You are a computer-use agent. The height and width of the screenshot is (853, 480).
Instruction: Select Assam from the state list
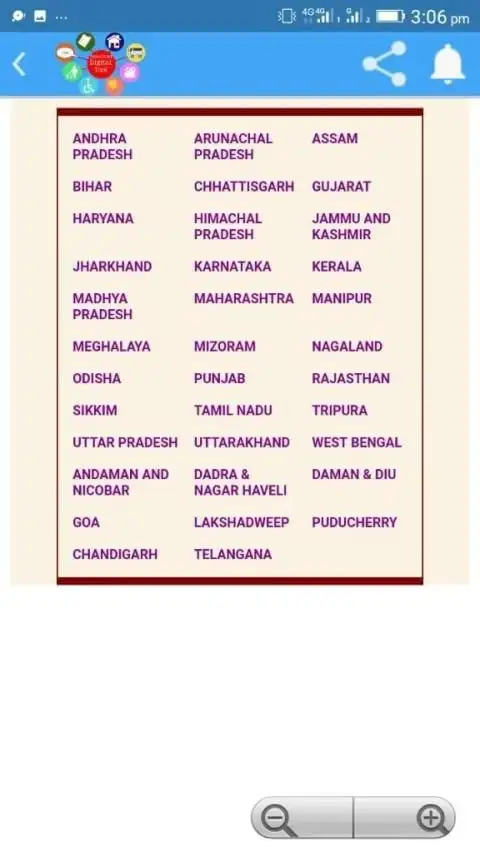point(335,139)
